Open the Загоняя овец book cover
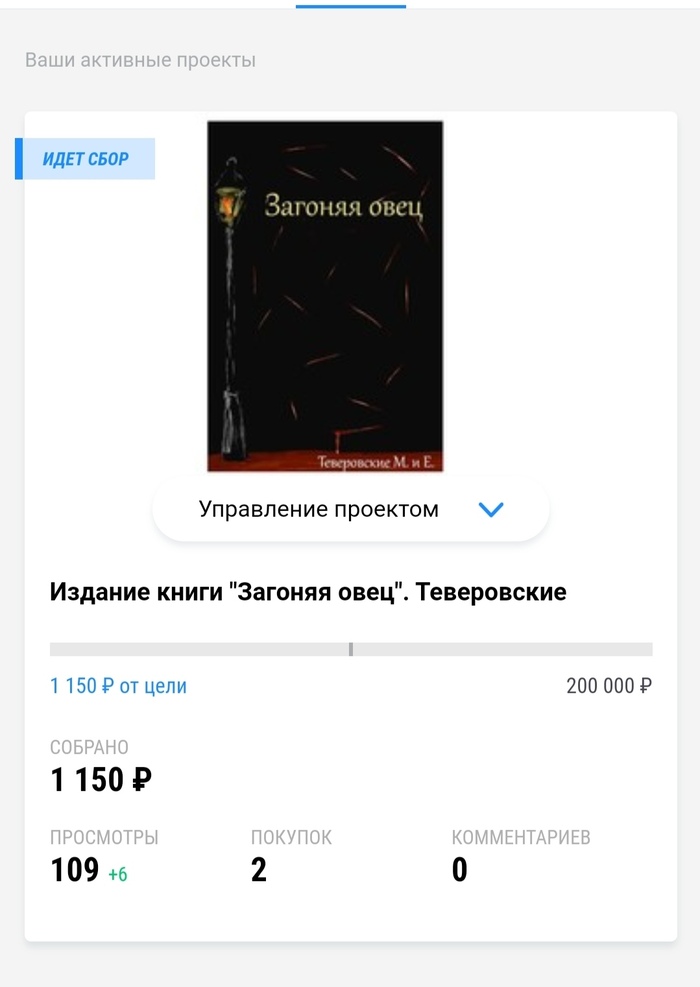 tap(324, 296)
